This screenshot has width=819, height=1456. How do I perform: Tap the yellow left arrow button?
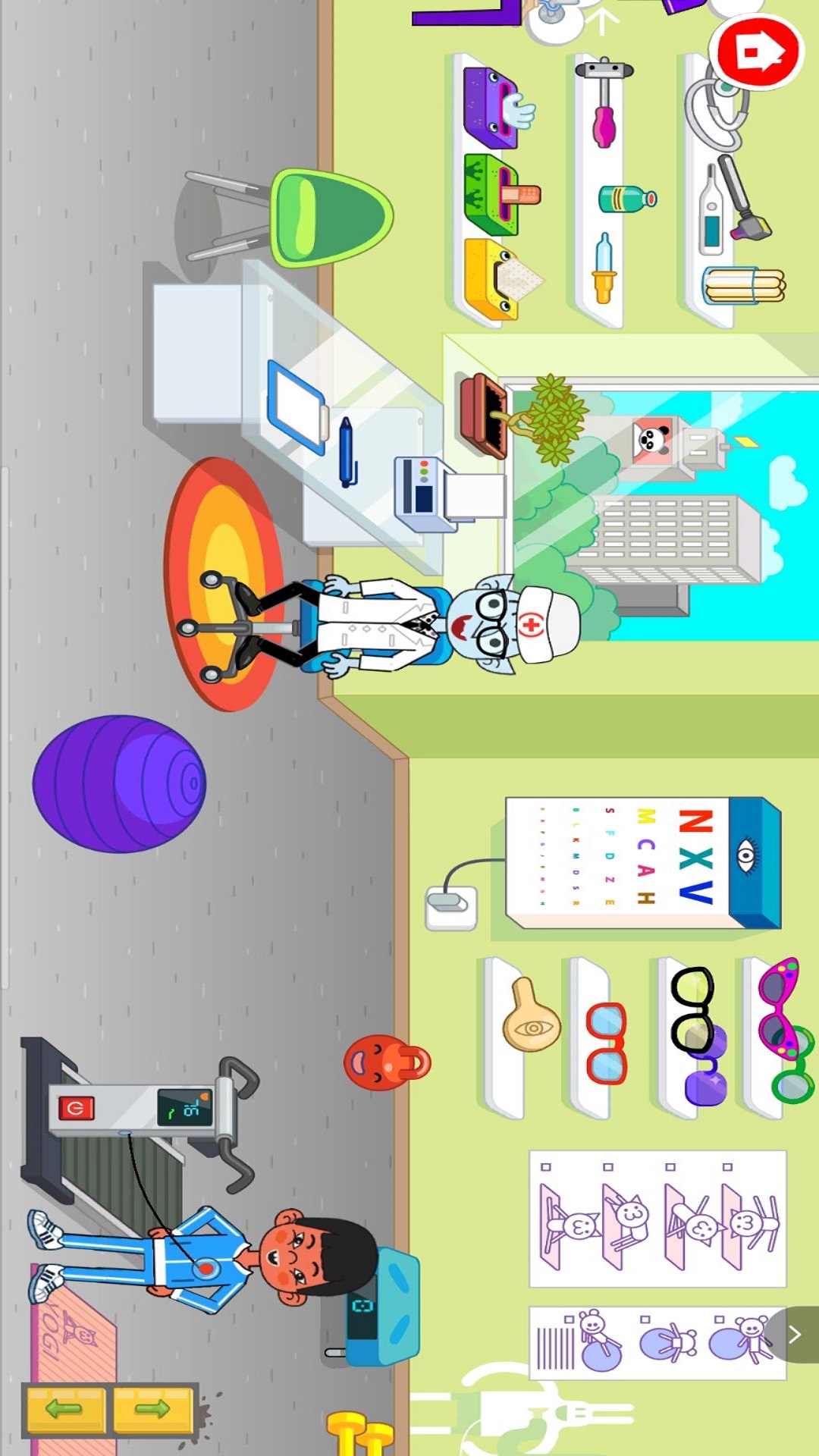[65, 1409]
